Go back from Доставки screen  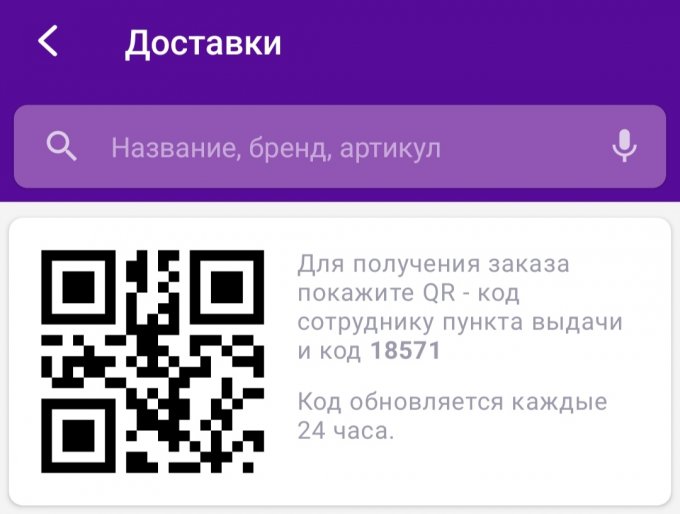[47, 42]
